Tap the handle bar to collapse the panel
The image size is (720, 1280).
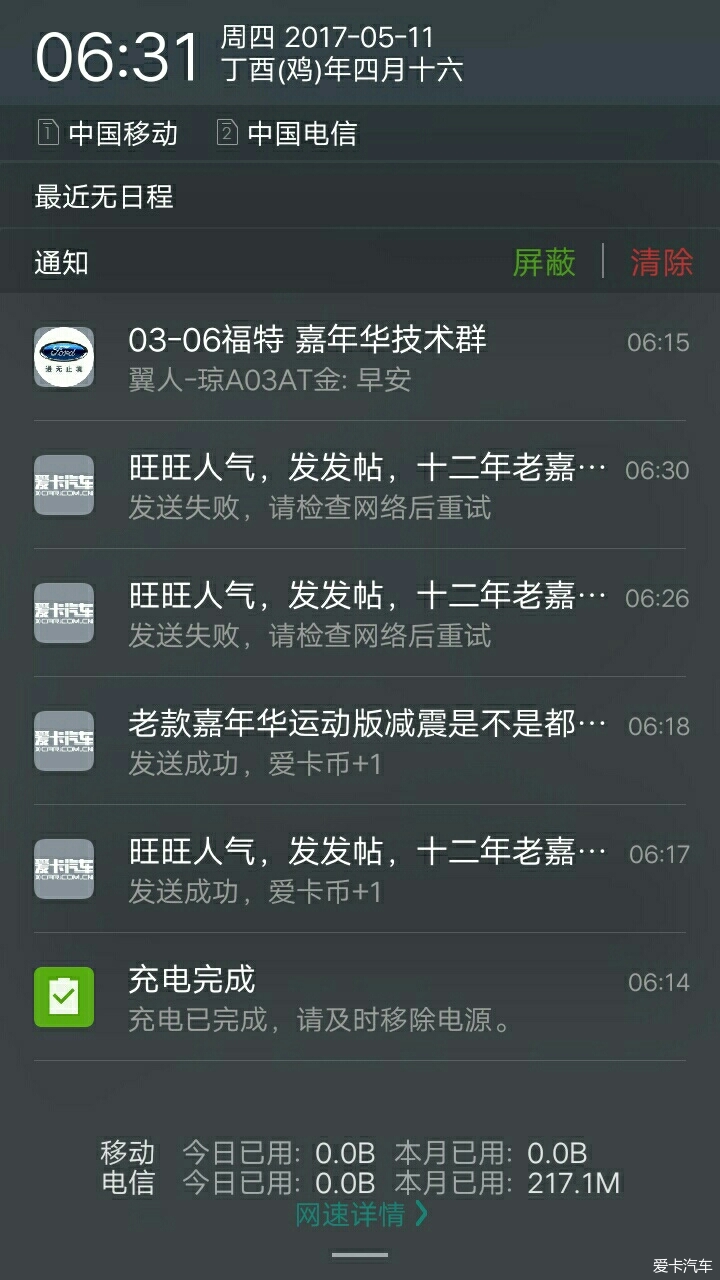[x=360, y=1254]
